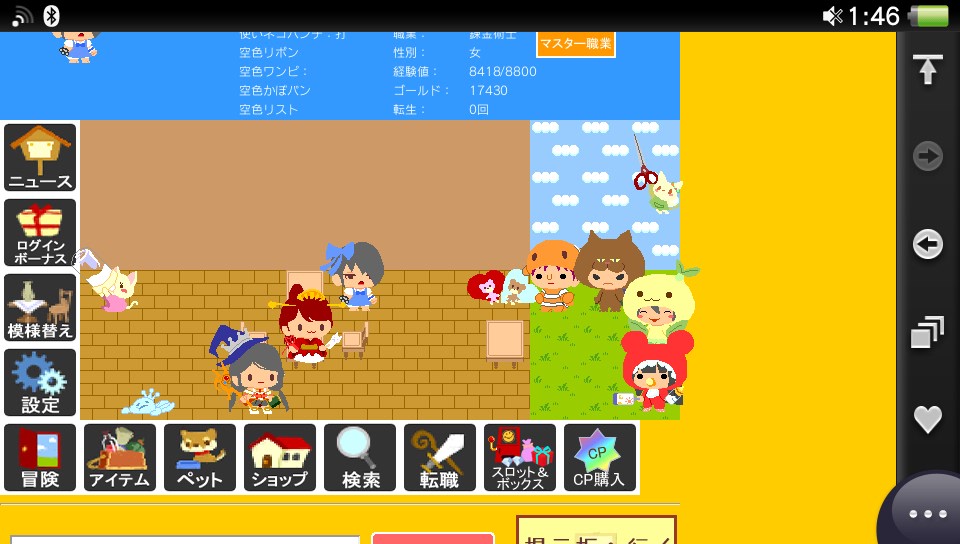Tap the text field below the menu

185,539
